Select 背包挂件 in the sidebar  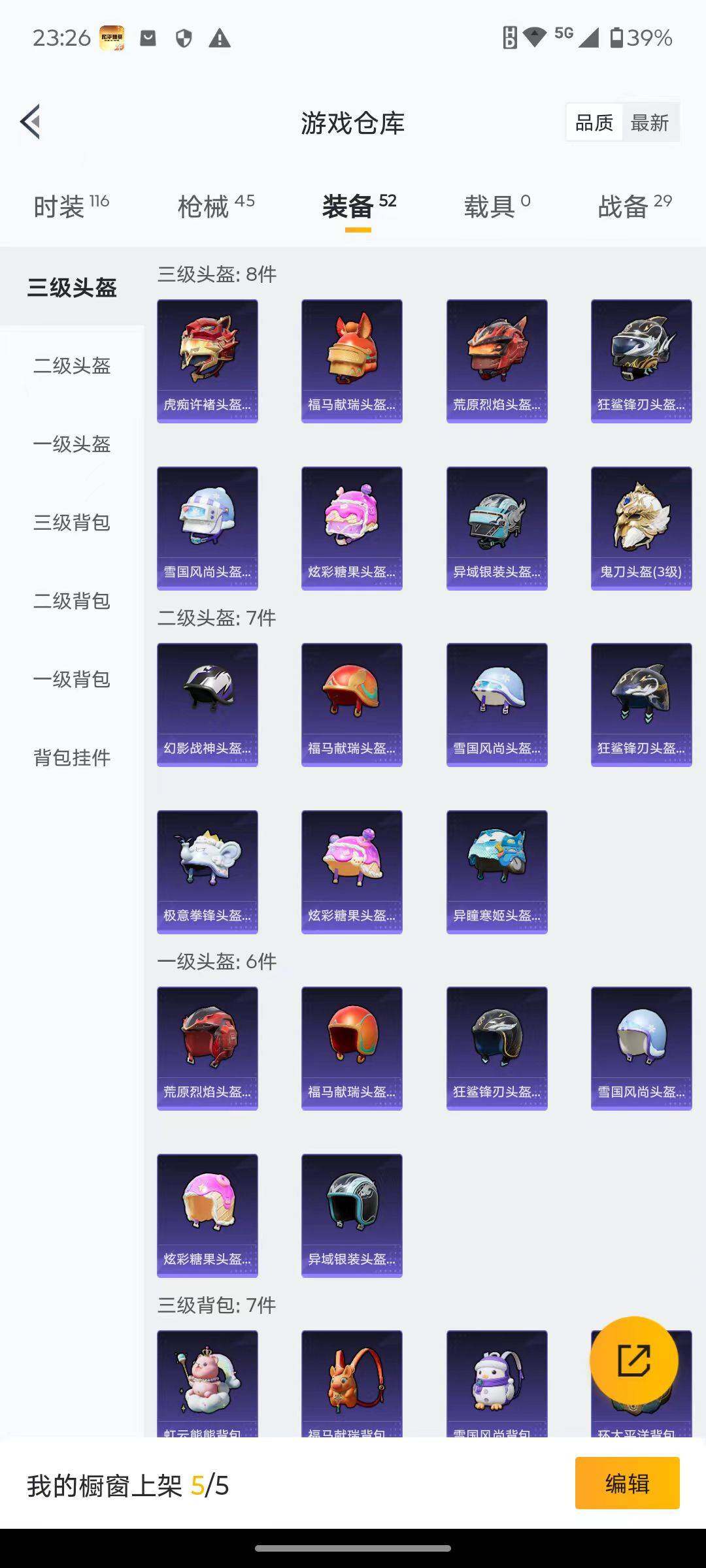point(72,759)
